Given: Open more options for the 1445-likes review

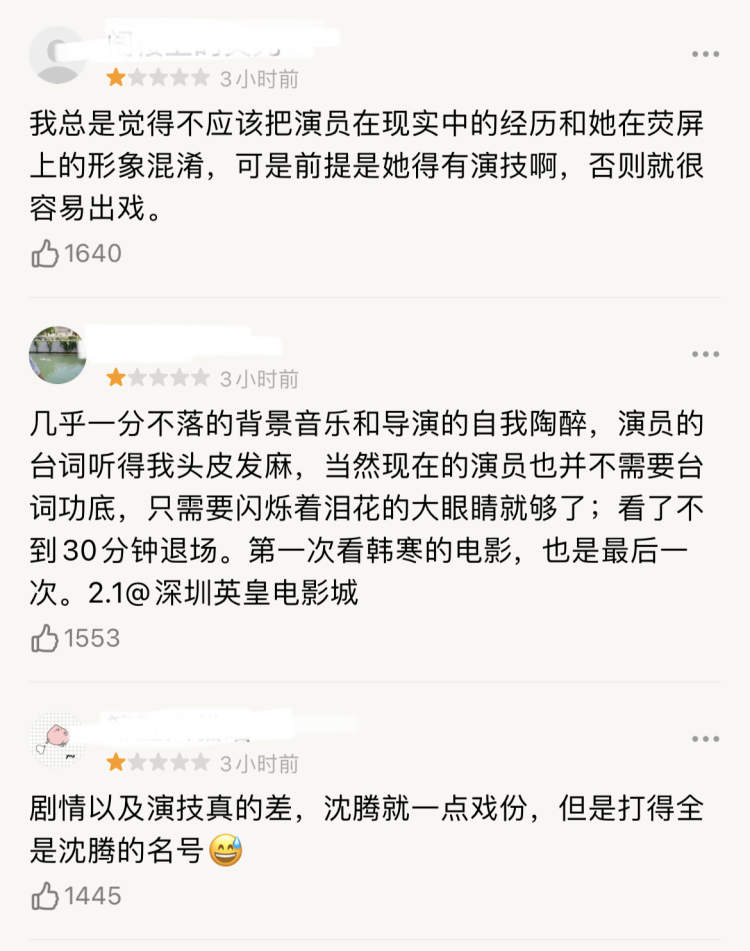Looking at the screenshot, I should tap(705, 739).
